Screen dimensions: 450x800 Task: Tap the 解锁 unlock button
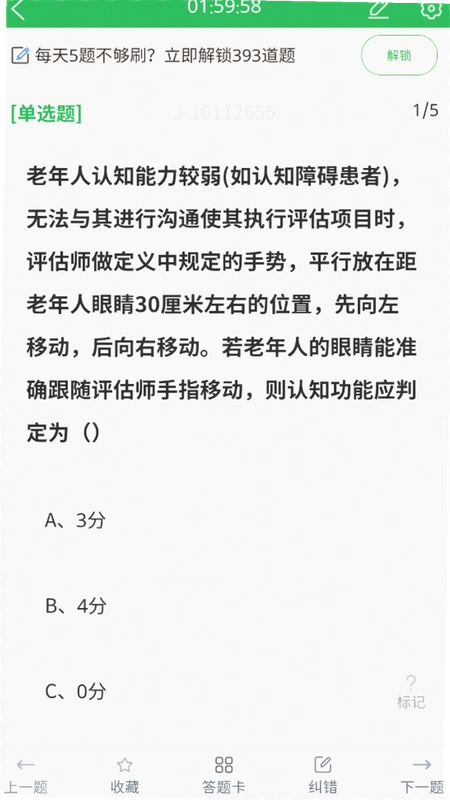tap(399, 55)
